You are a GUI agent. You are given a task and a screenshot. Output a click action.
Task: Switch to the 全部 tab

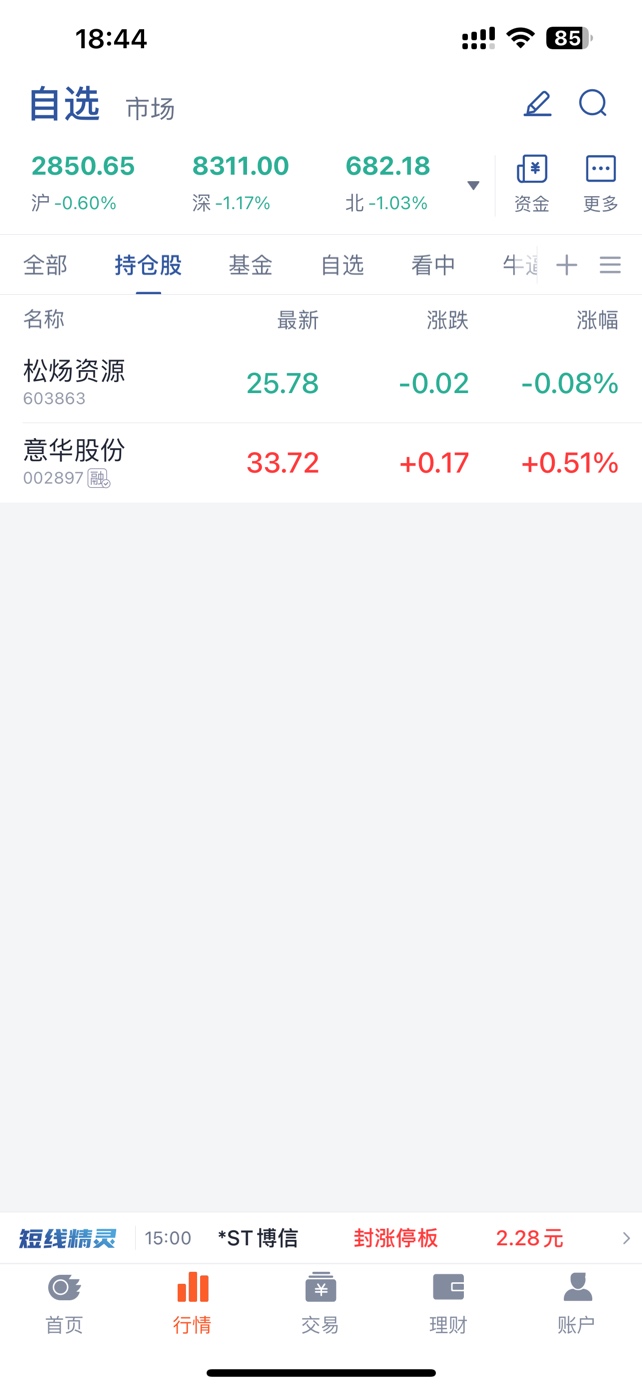[x=45, y=265]
